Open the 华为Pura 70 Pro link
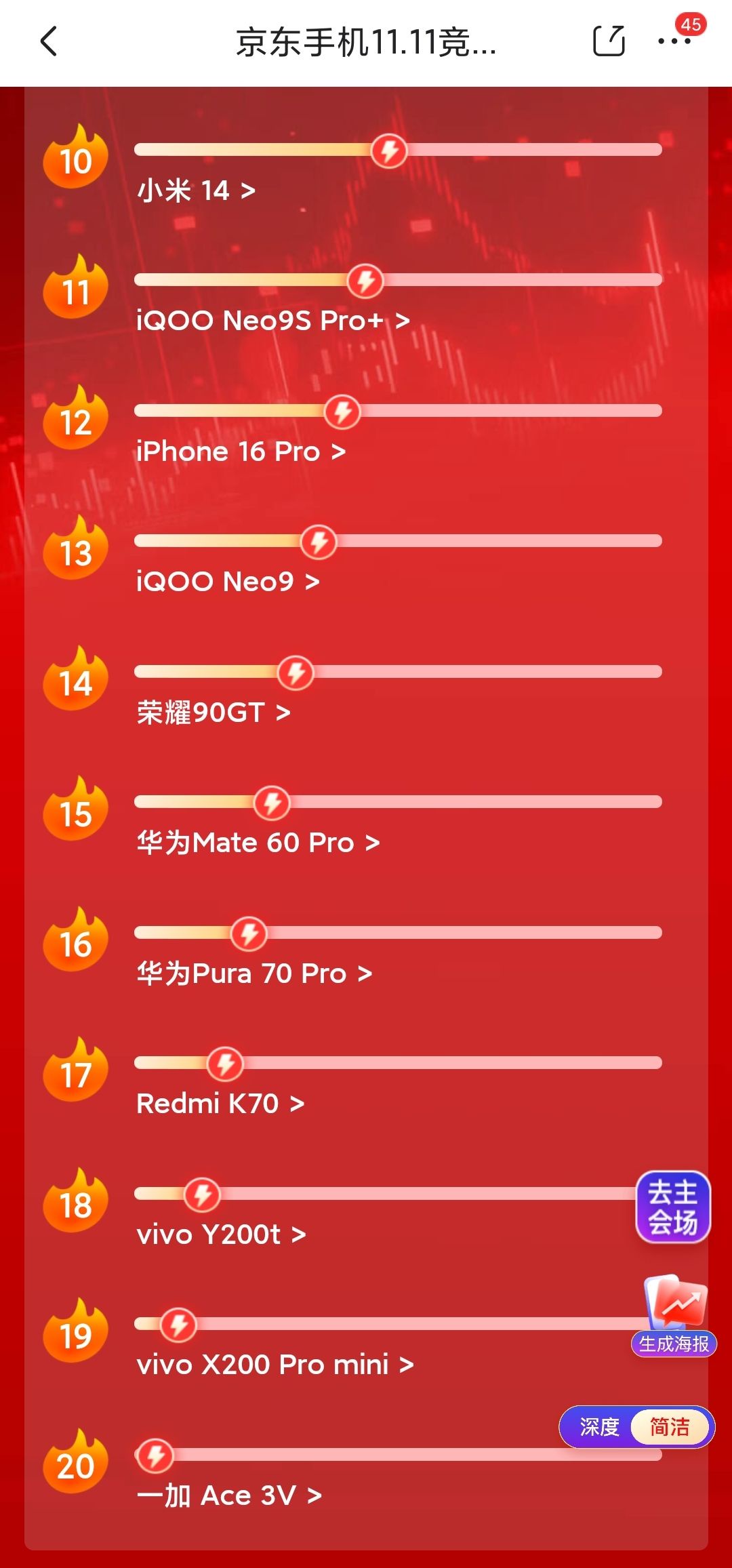 click(254, 973)
